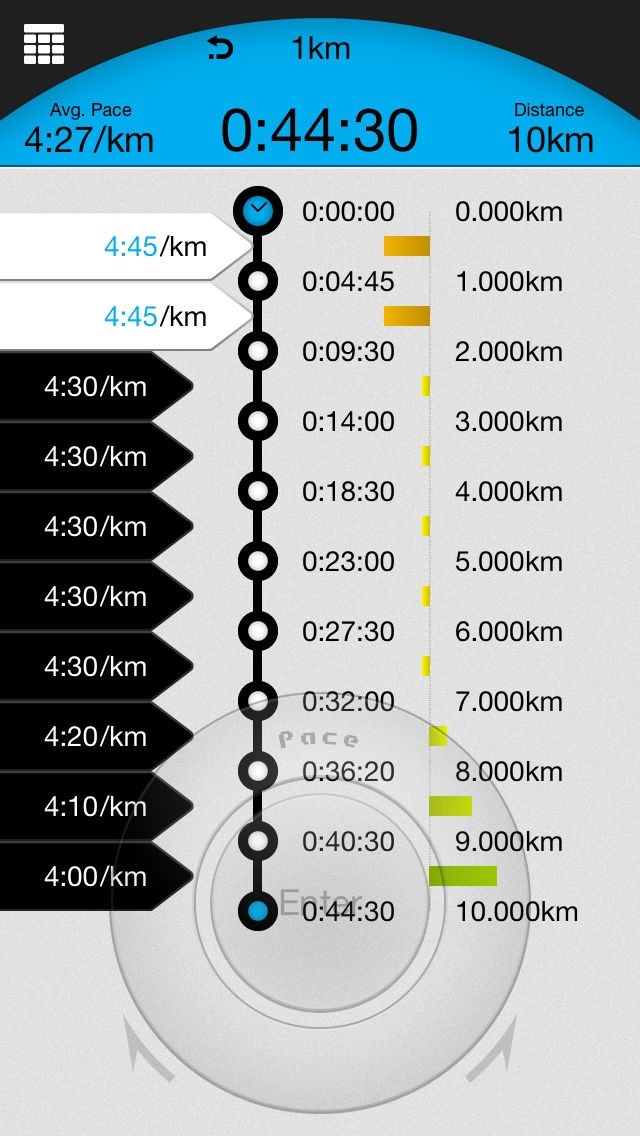Tap the final 10.000km marker

[x=257, y=911]
